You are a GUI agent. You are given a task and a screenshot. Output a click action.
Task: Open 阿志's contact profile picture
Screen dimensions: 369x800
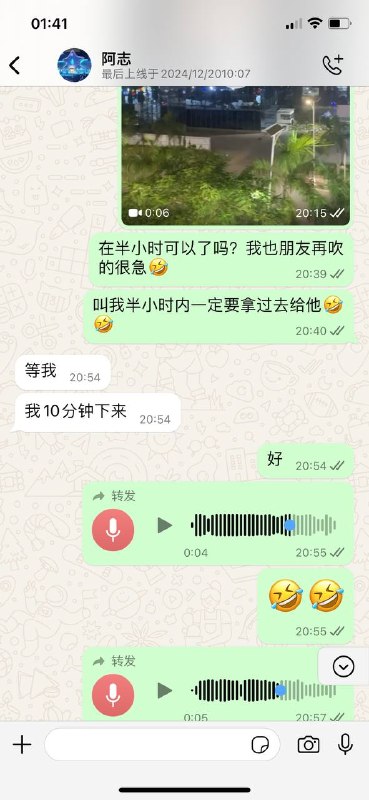(74, 65)
